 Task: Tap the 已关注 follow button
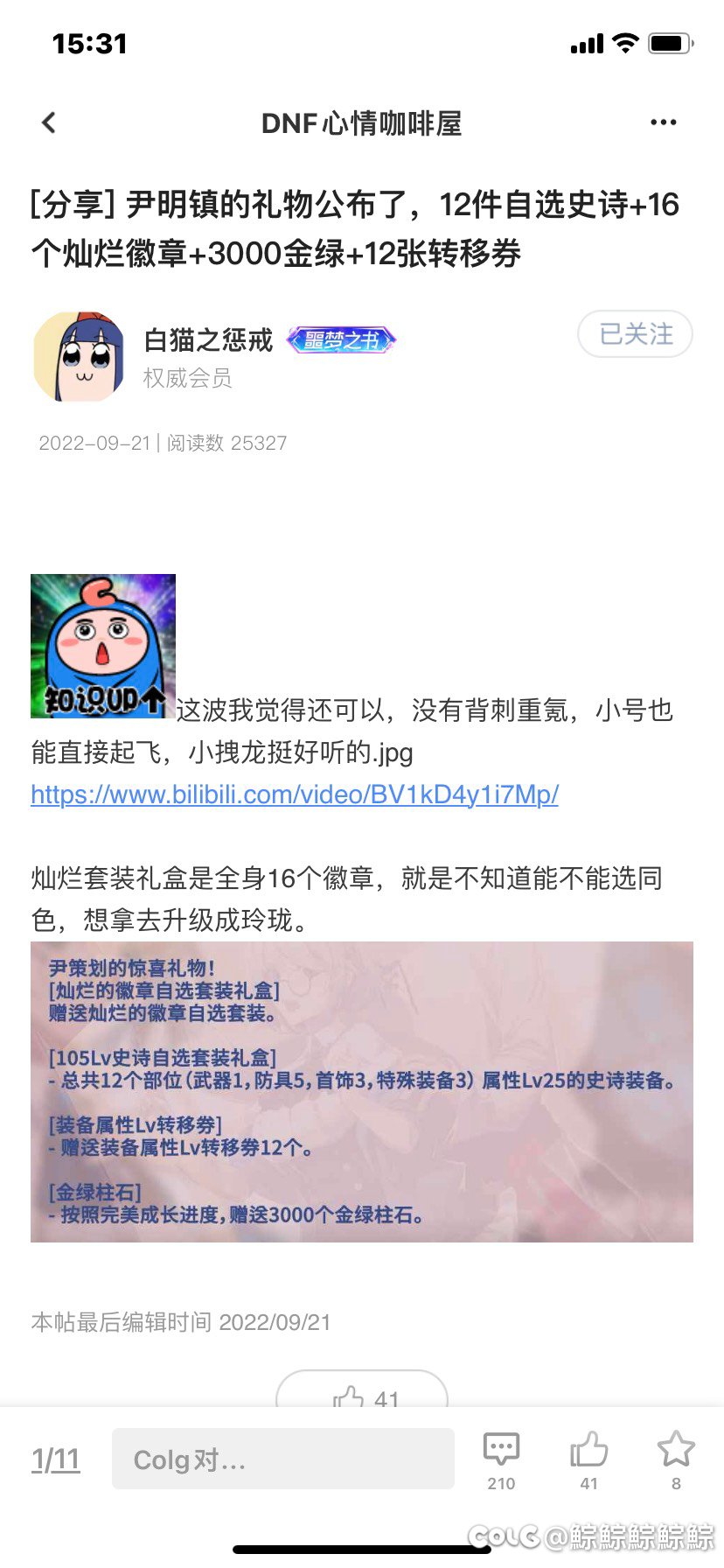pyautogui.click(x=635, y=334)
